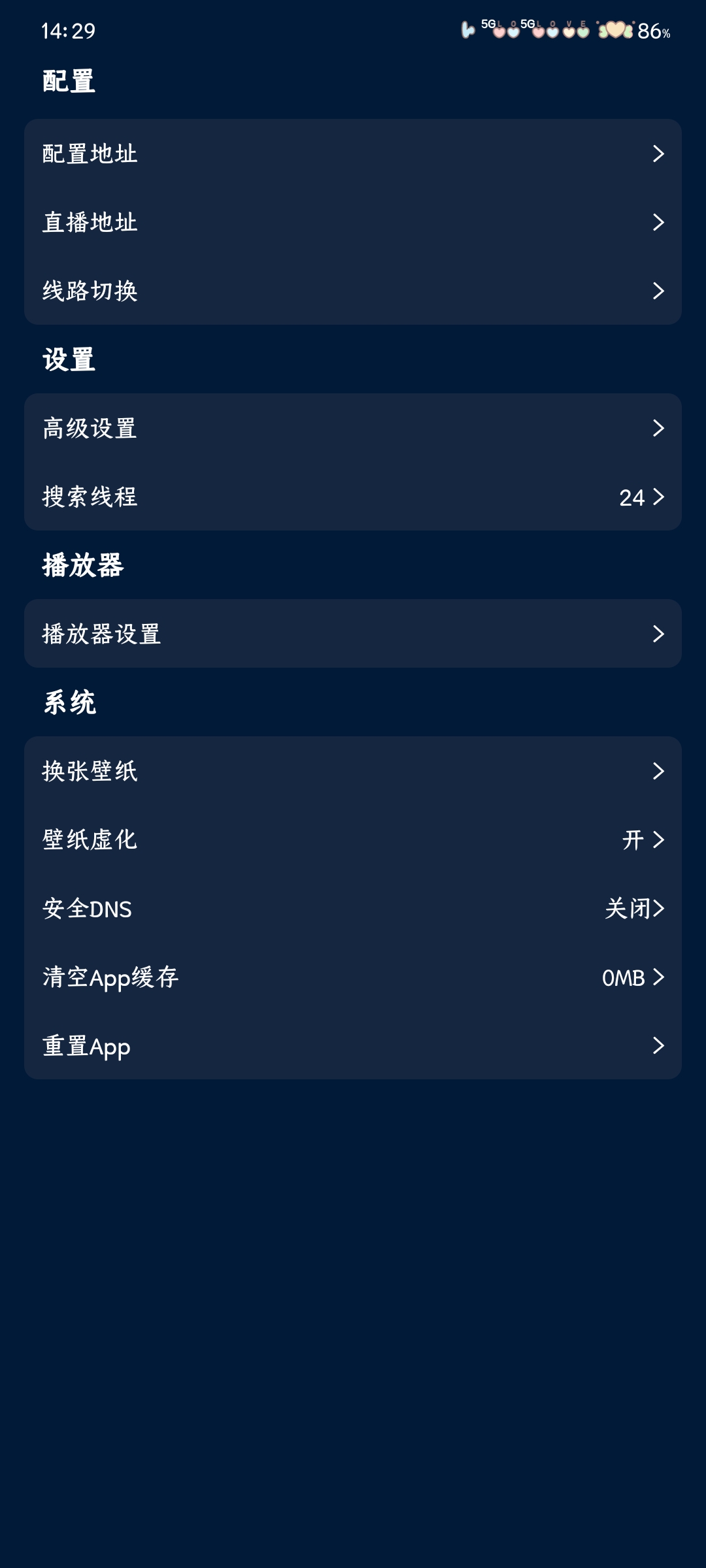Open the 配置地址 settings row
Viewport: 706px width, 1568px height.
pos(353,153)
